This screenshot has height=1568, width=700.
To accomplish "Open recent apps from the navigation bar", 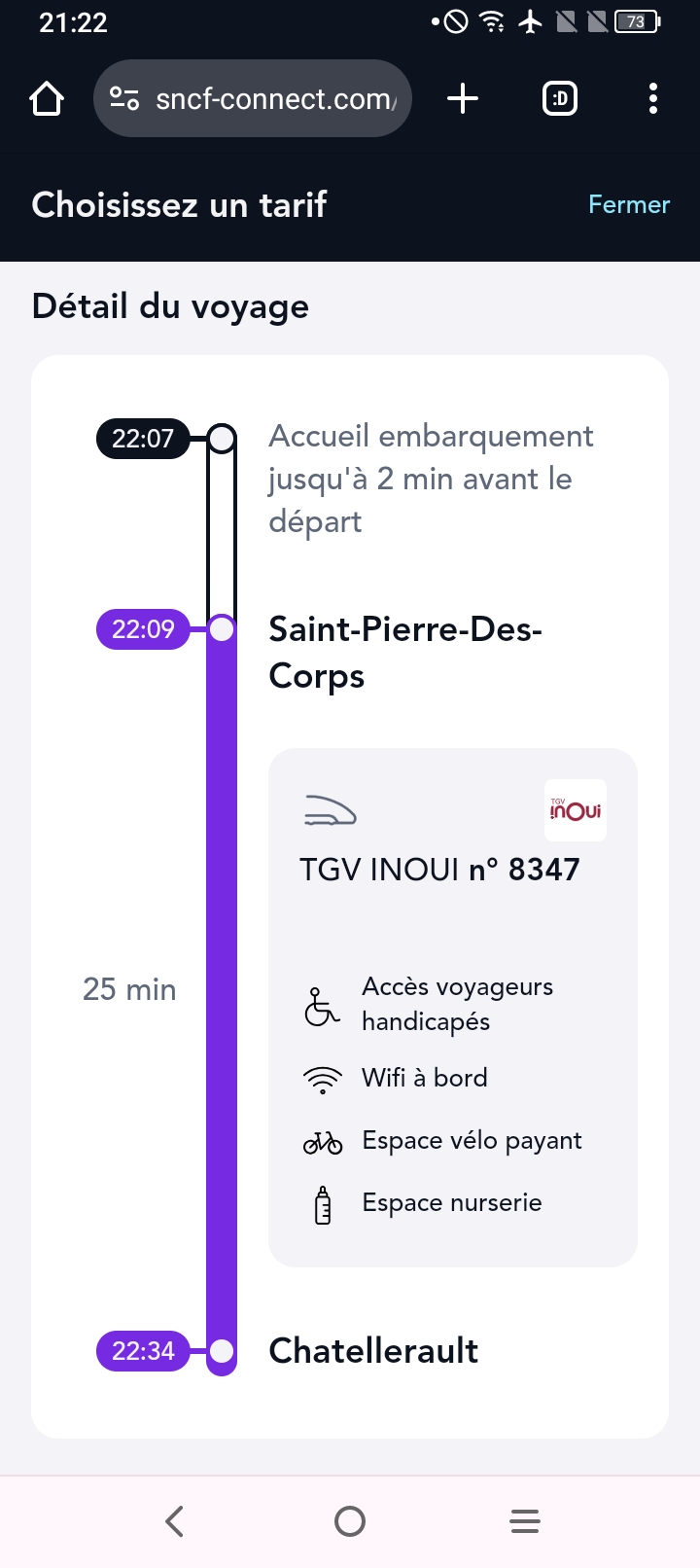I will (x=525, y=1520).
